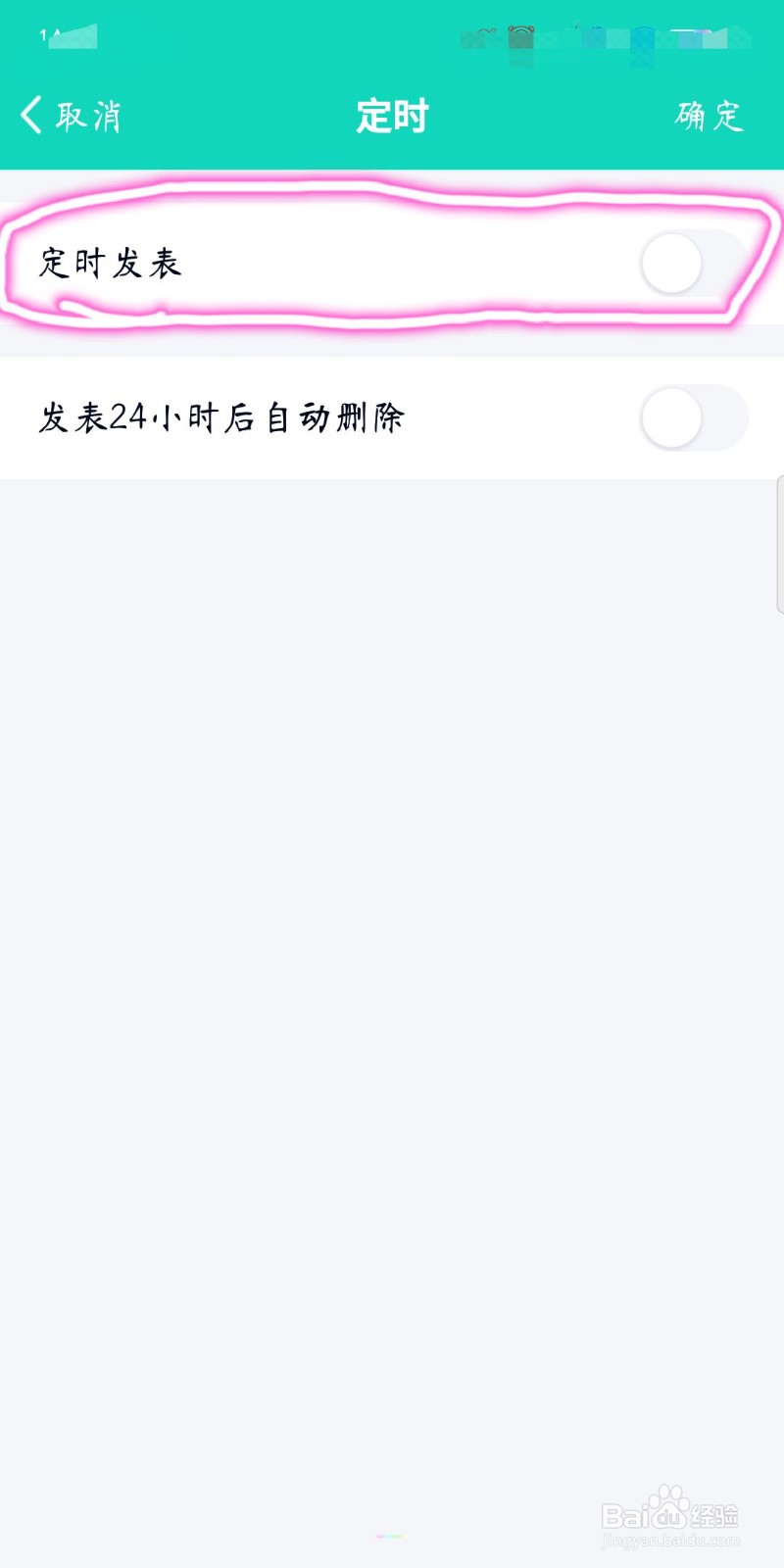Turn on 发表24小时后自动删除

(x=694, y=418)
